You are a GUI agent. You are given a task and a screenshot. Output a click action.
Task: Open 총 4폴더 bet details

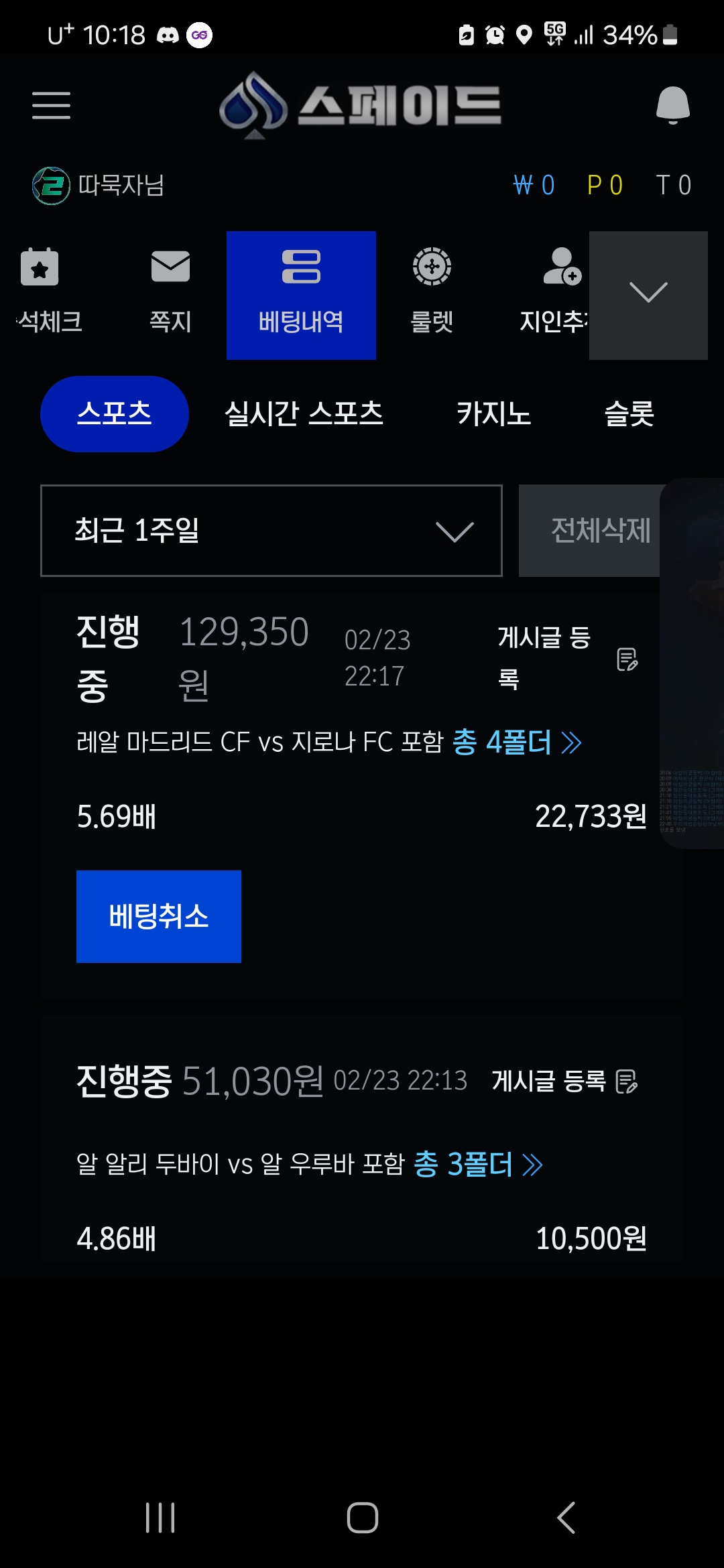click(x=517, y=742)
